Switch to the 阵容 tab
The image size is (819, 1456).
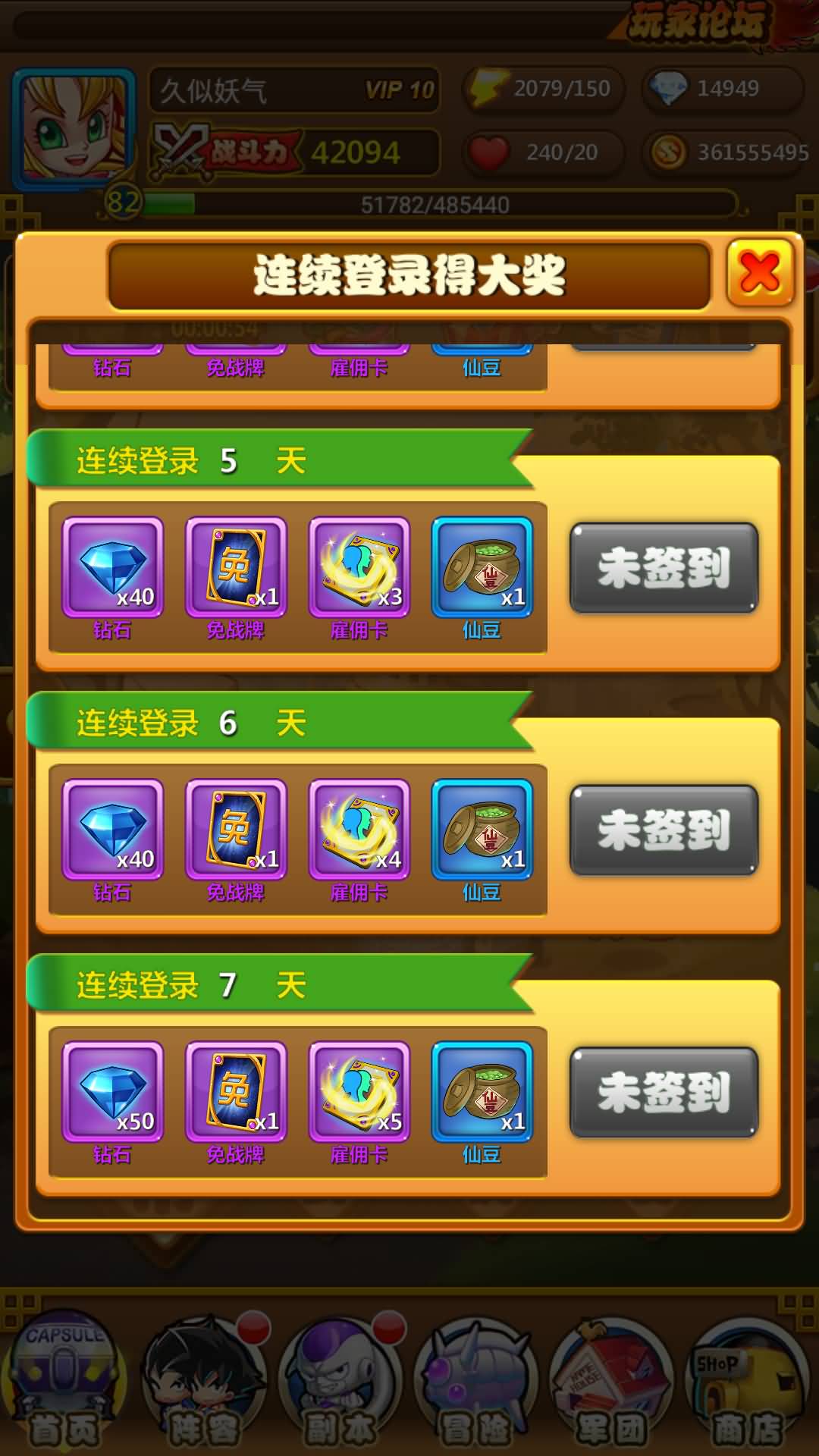203,1380
